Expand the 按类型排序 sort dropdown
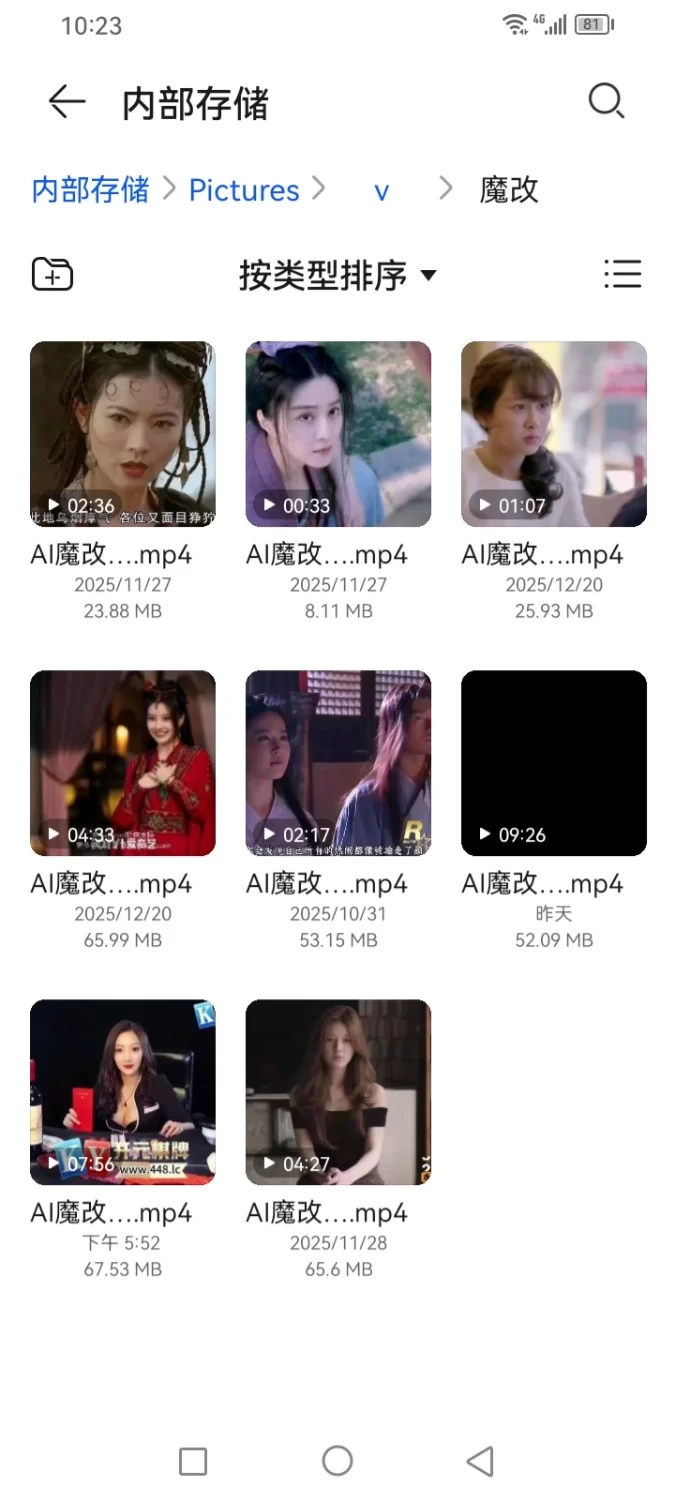Image resolution: width=675 pixels, height=1500 pixels. point(337,275)
